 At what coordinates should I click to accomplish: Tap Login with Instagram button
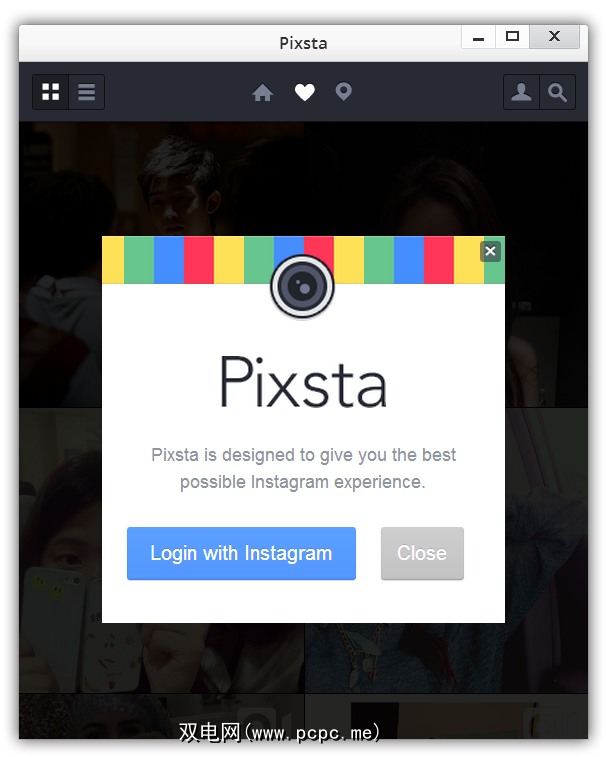tap(241, 553)
